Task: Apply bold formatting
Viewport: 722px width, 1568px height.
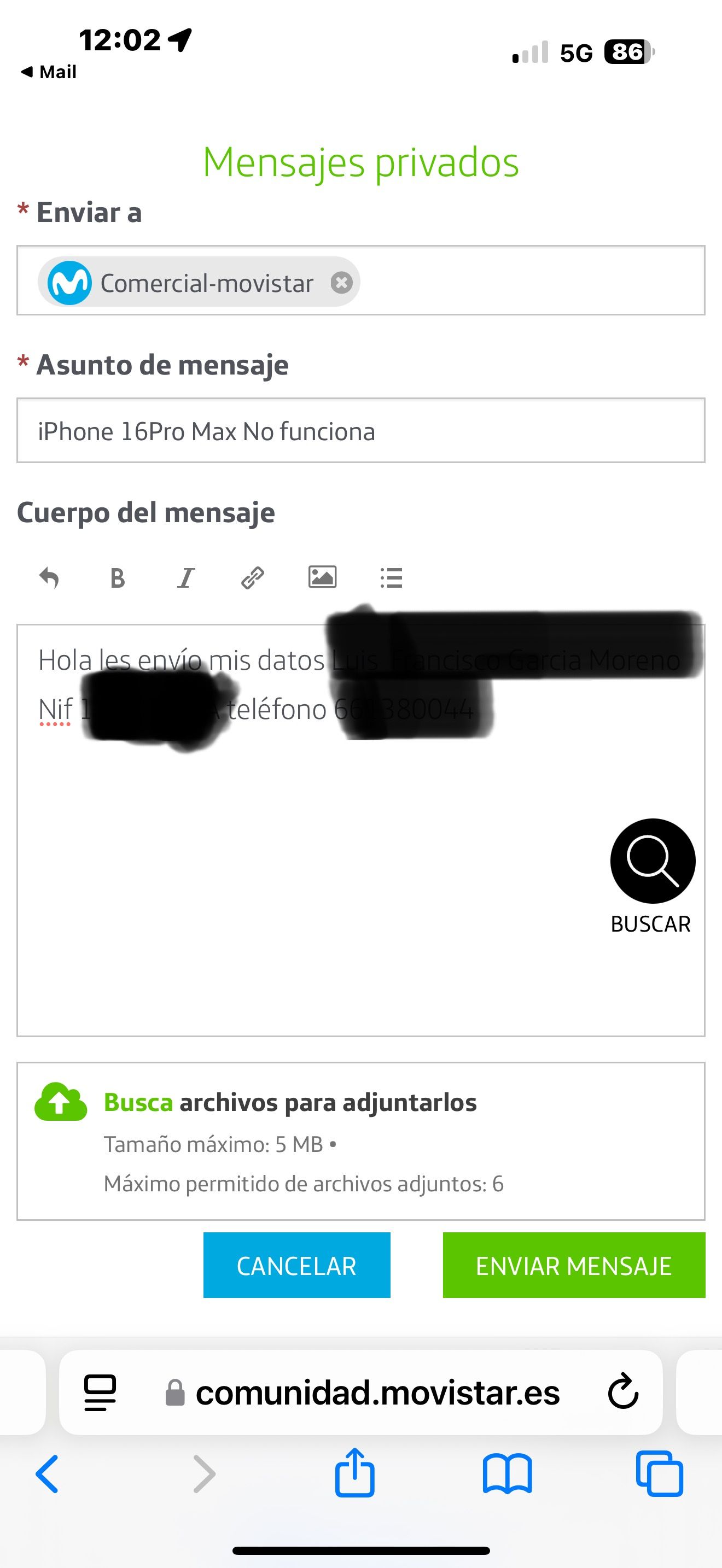Action: coord(118,578)
